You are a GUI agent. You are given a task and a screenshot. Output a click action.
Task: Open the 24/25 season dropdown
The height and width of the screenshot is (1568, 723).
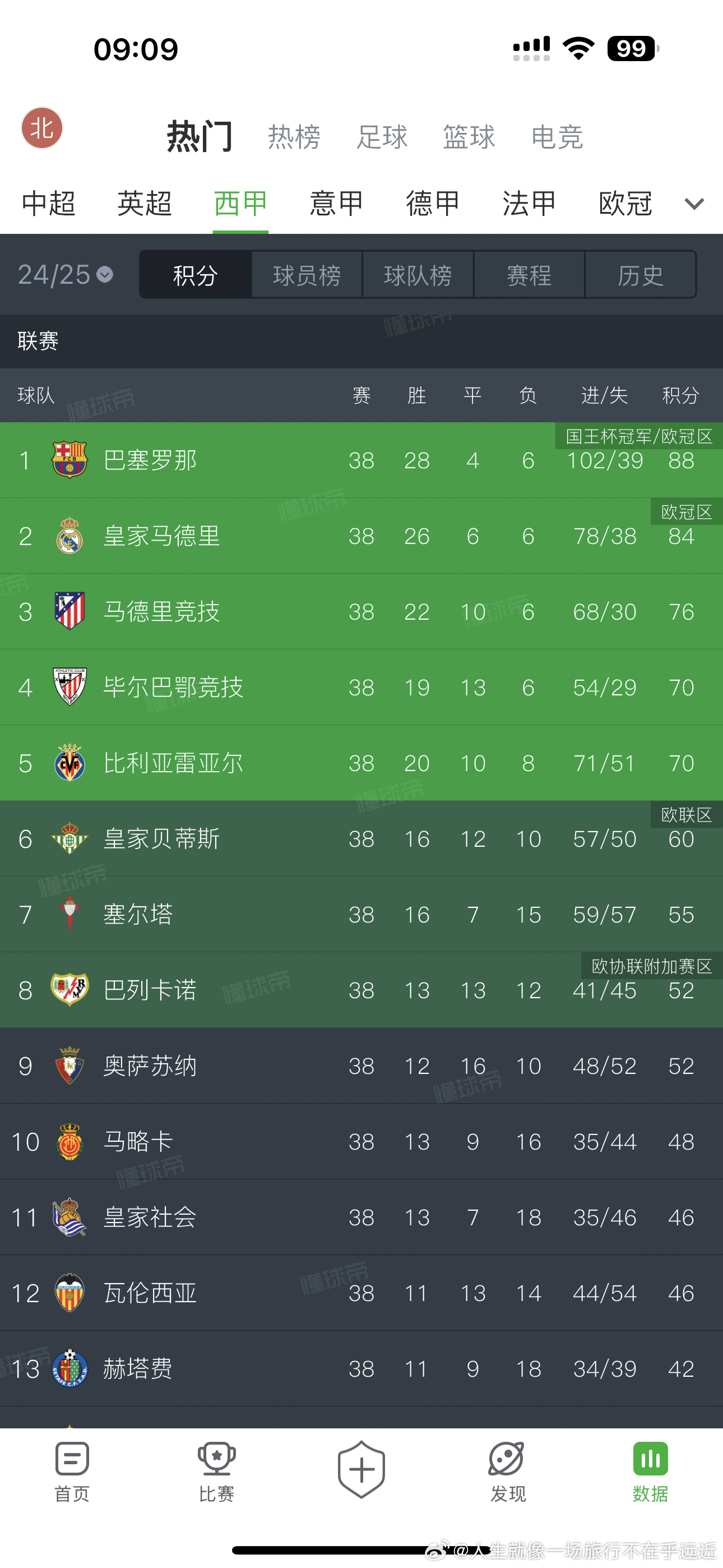(x=65, y=275)
